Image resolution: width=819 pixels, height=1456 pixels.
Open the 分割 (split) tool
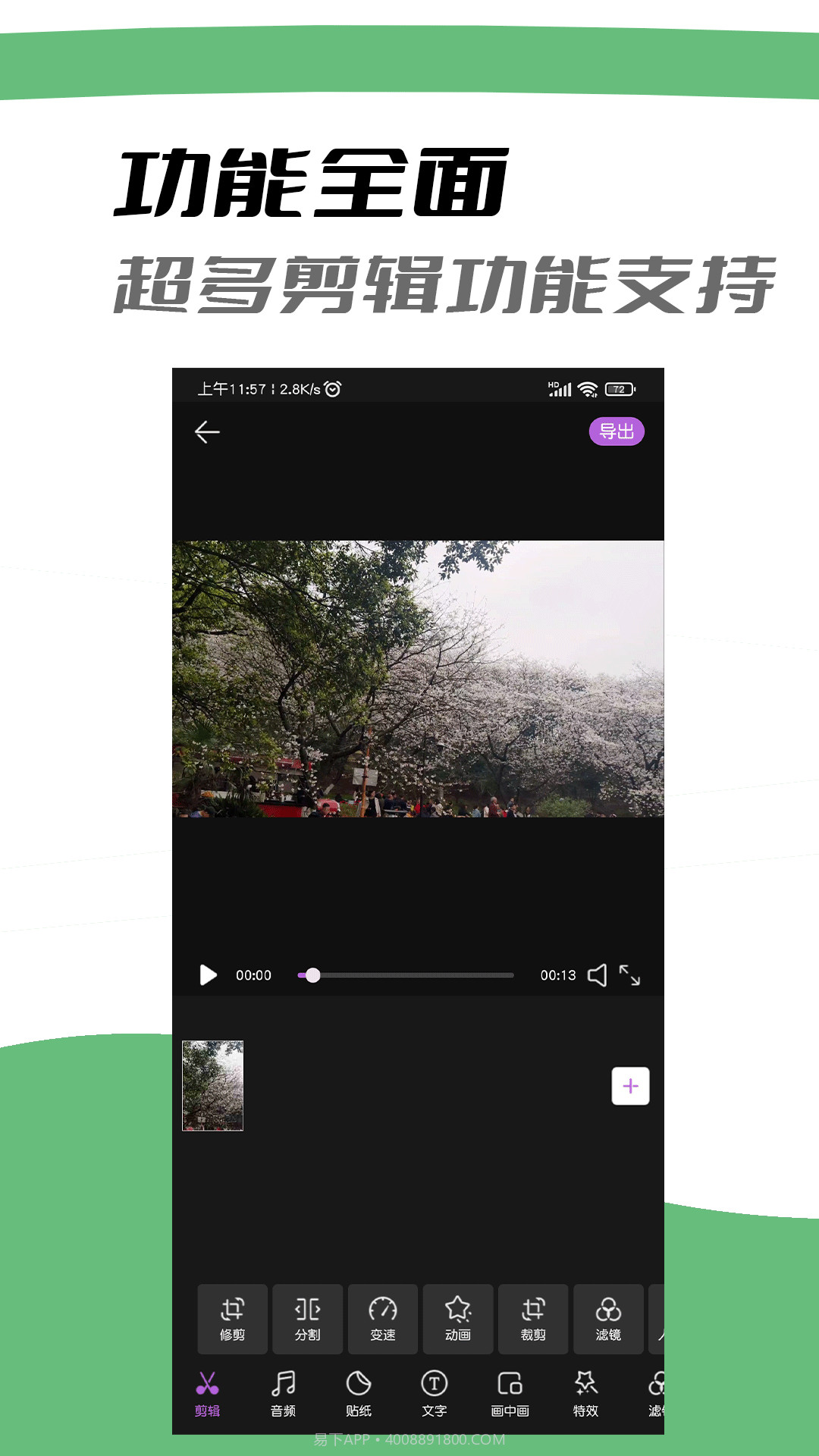(x=306, y=1319)
